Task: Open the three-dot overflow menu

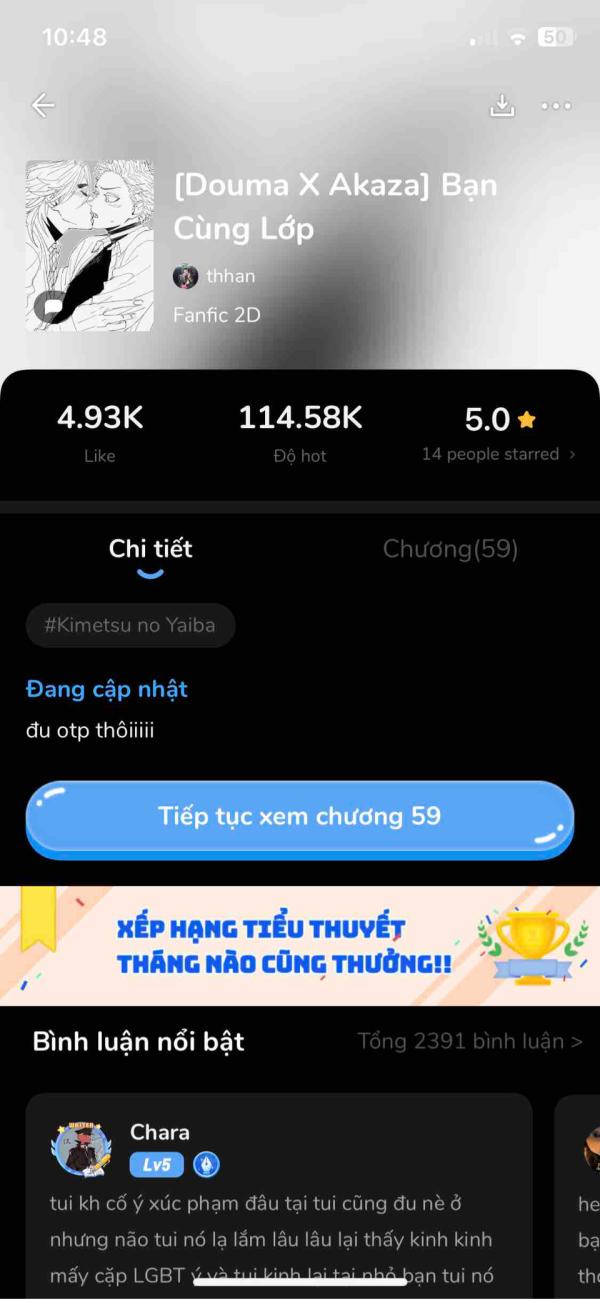Action: coord(556,105)
